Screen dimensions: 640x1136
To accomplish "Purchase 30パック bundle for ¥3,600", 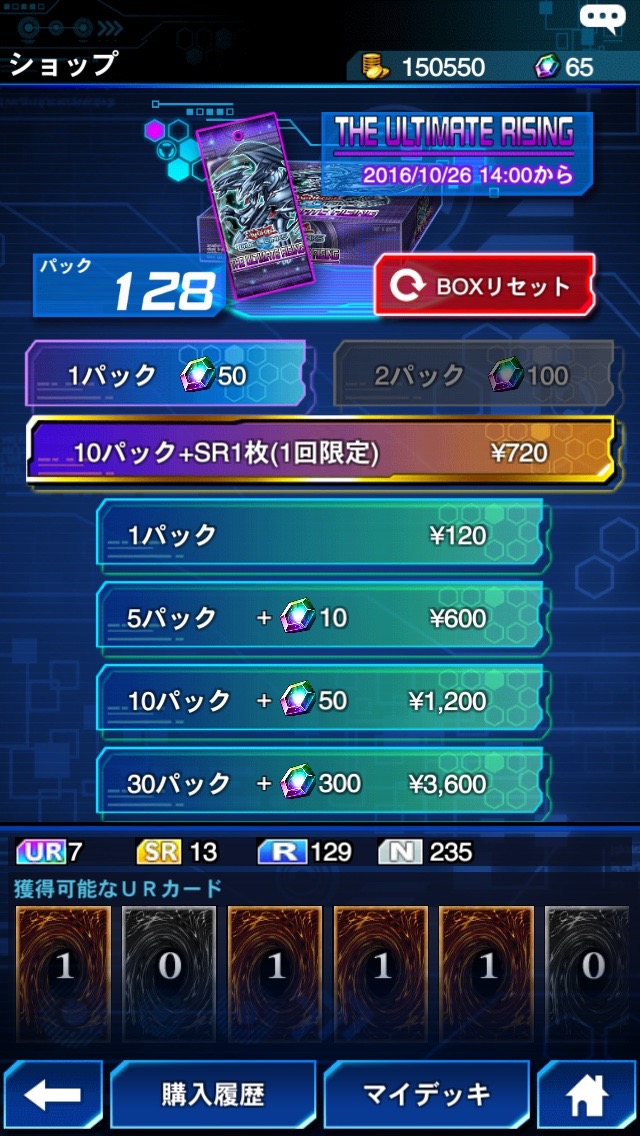I will pos(320,782).
